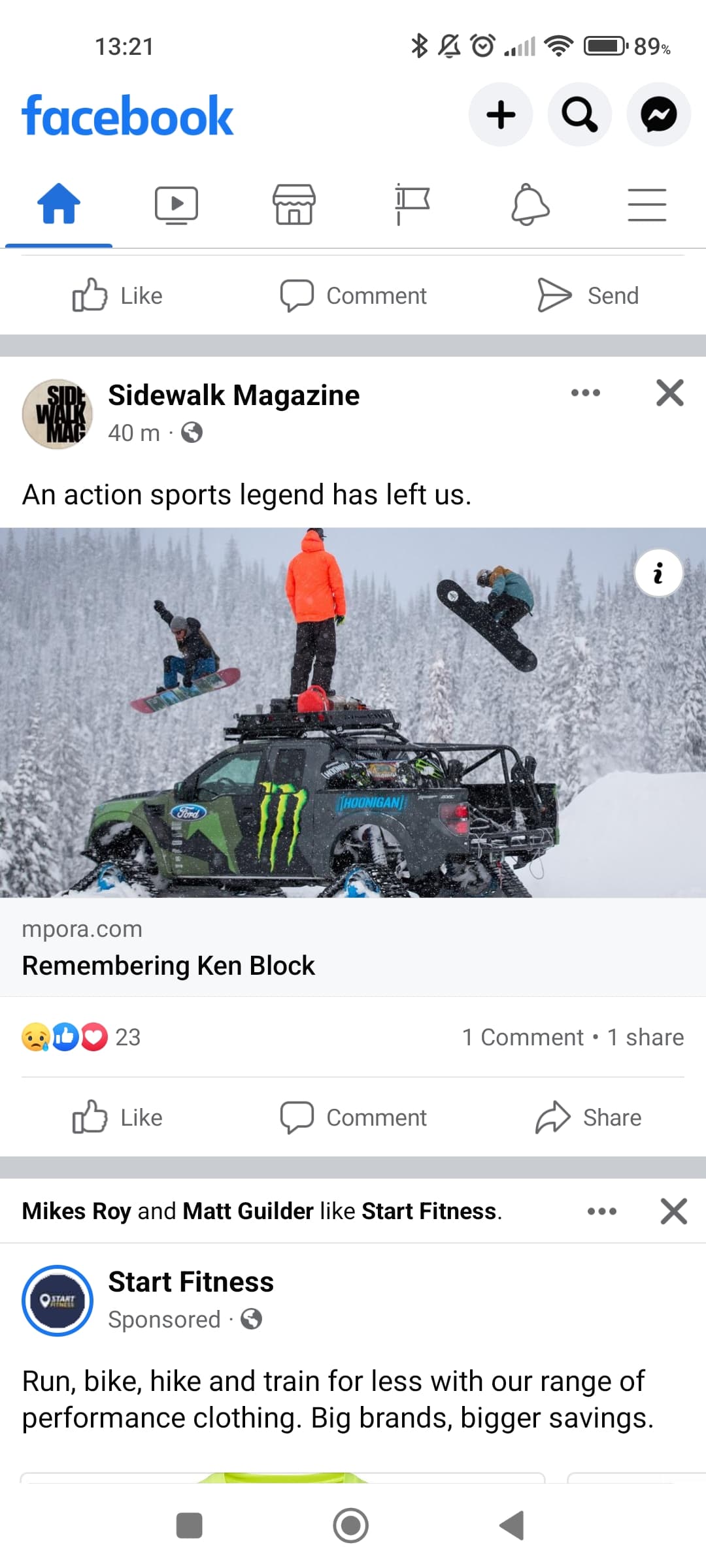Like the Sidewalk Magazine post

(x=118, y=1117)
